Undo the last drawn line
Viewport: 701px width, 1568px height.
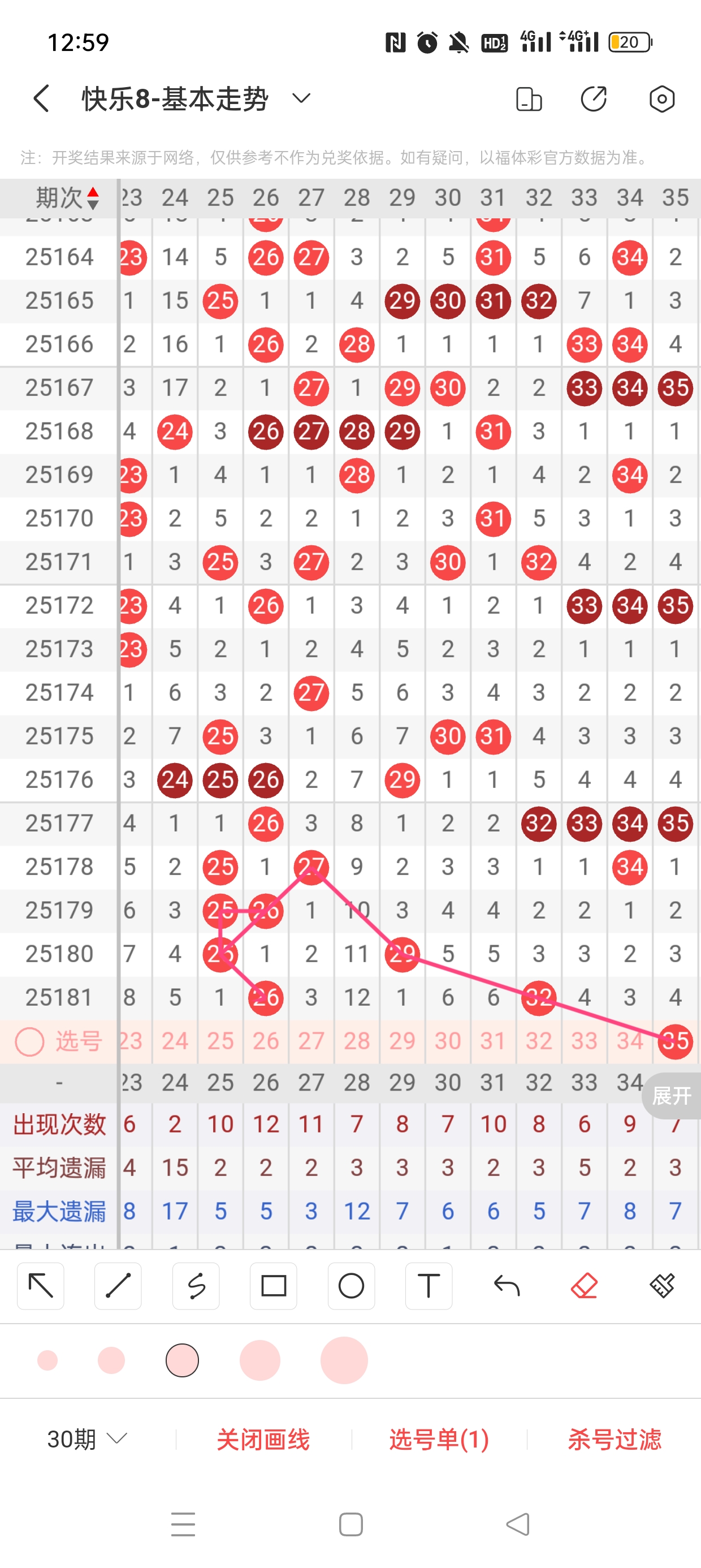point(507,1286)
